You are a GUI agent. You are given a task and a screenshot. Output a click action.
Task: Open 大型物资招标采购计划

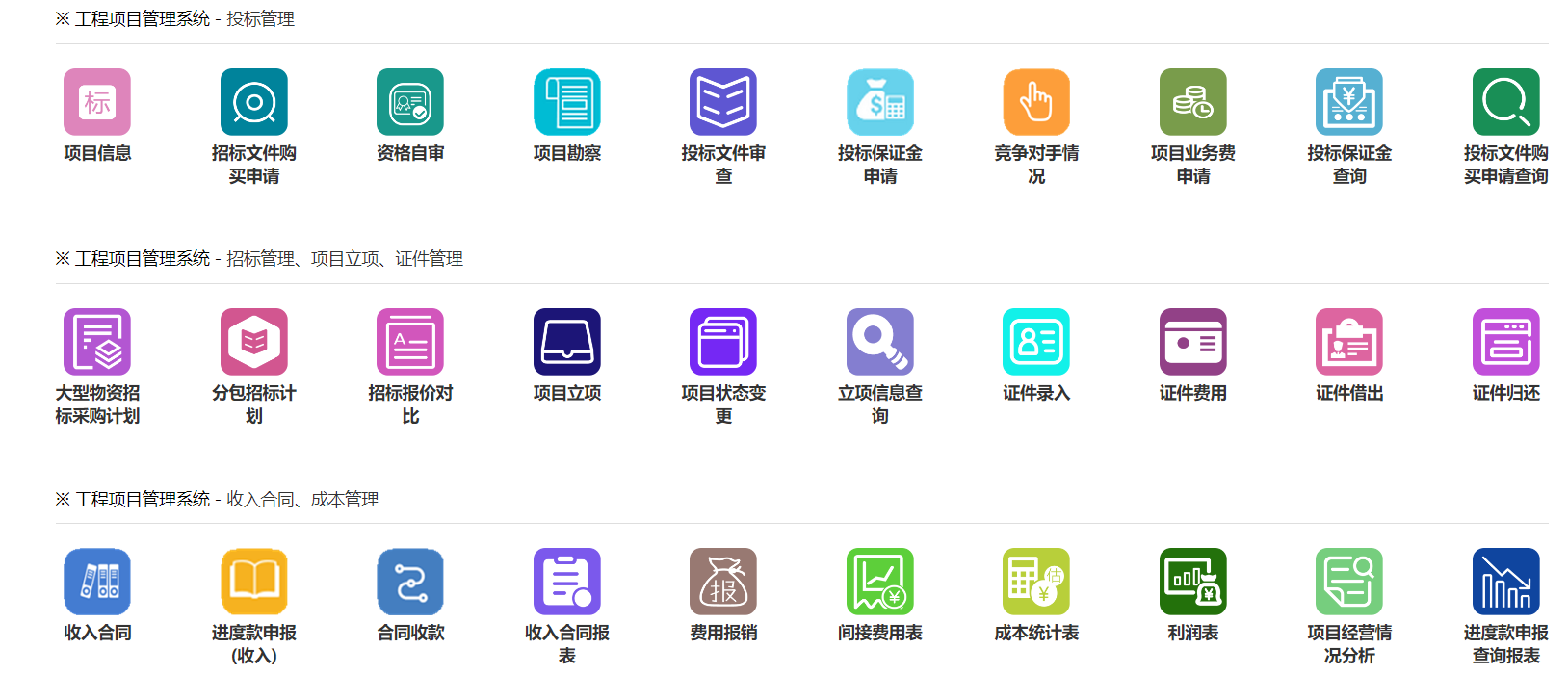97,342
